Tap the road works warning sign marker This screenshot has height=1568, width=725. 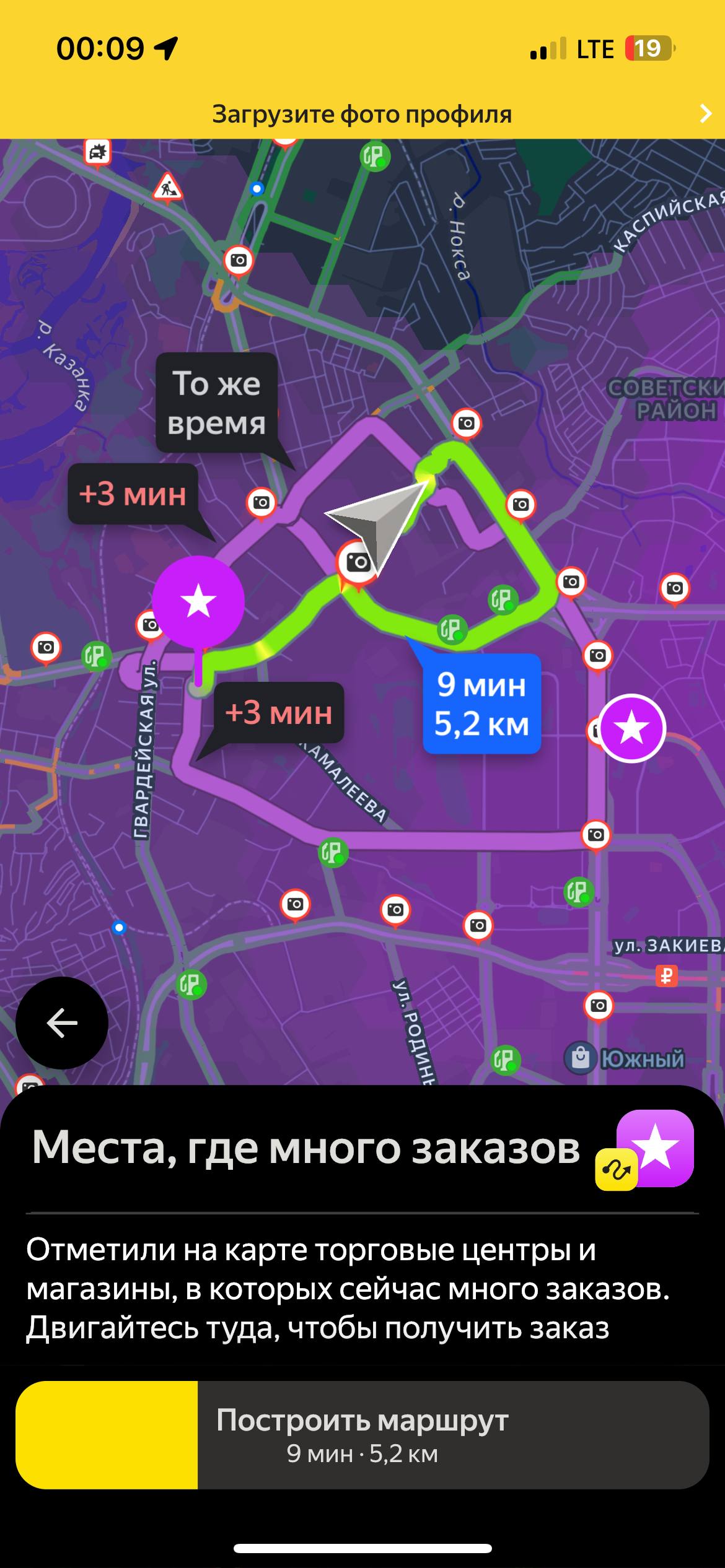(x=167, y=186)
